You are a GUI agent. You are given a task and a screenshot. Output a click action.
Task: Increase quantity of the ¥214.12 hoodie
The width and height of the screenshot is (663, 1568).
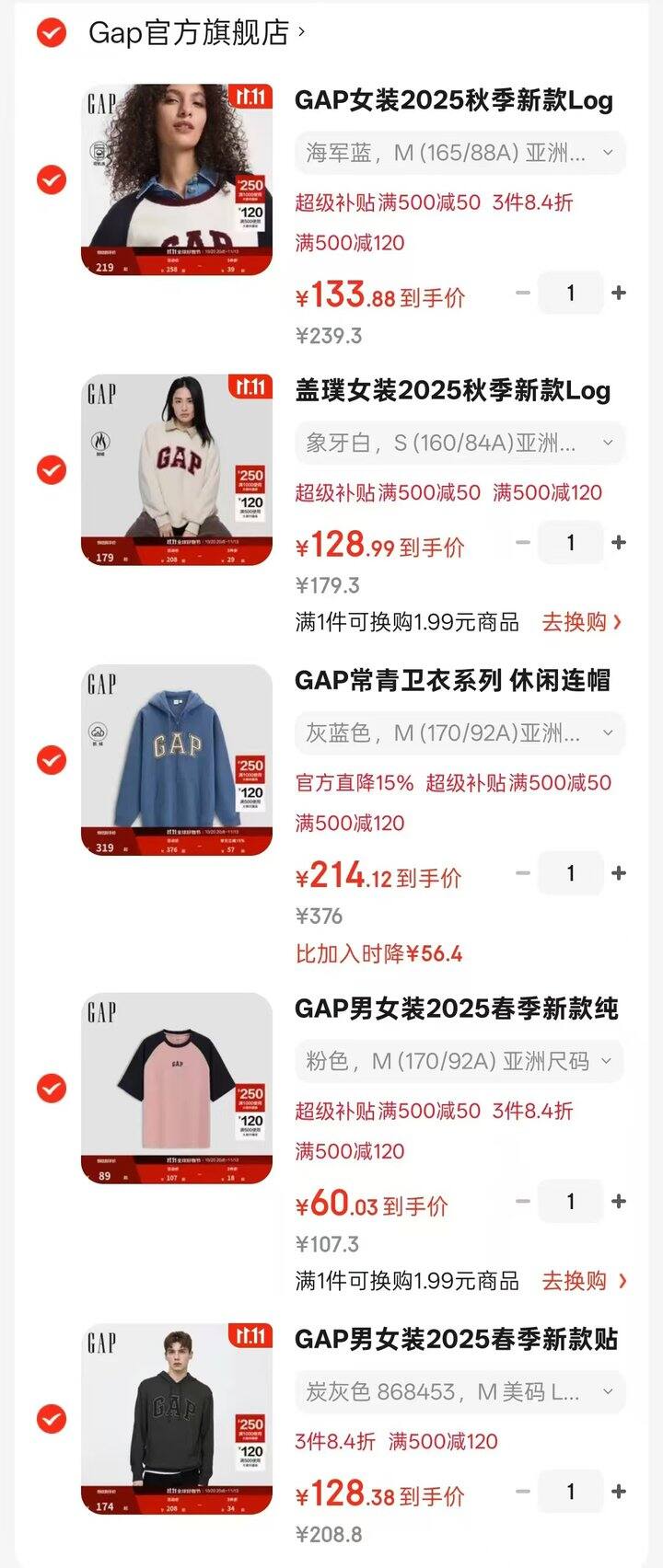click(619, 873)
